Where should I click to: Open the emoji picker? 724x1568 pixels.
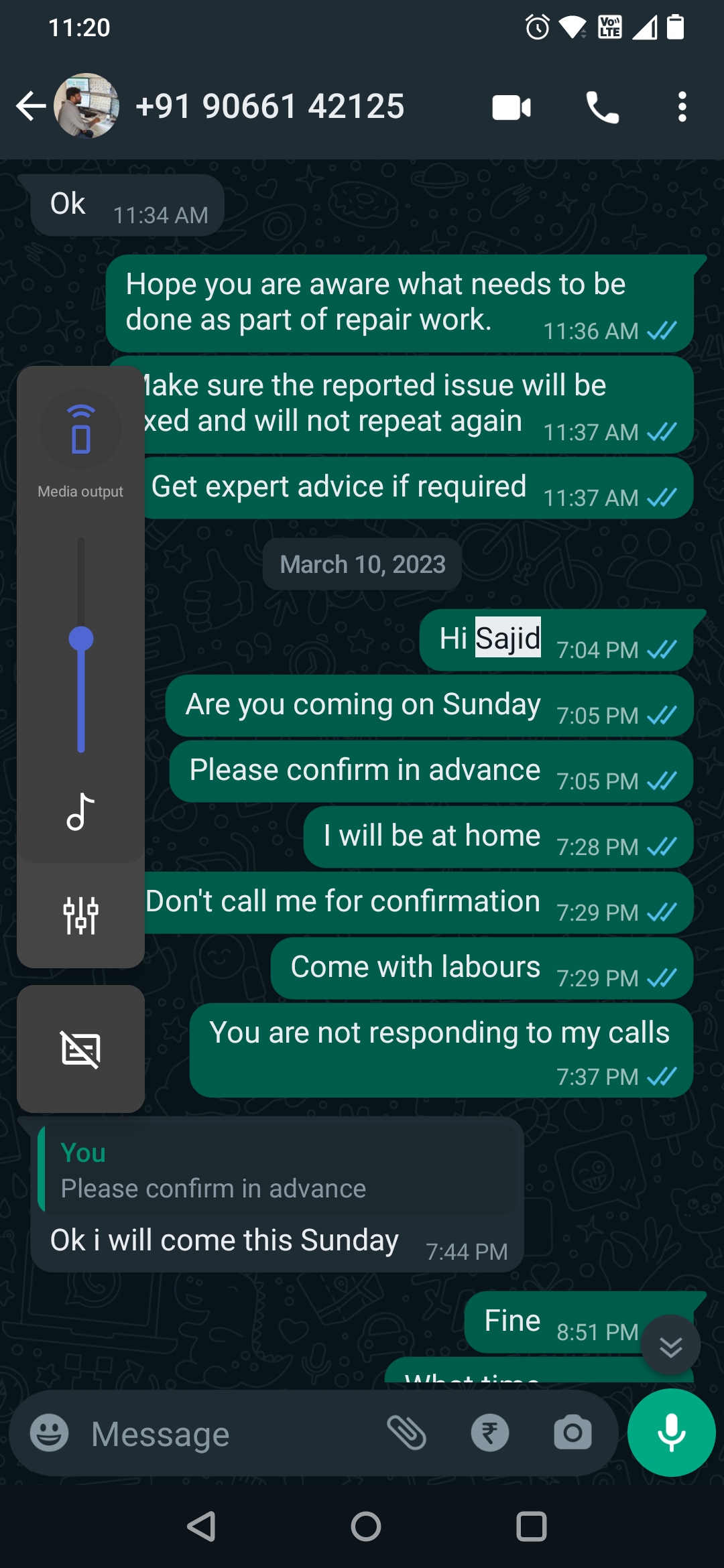50,1433
